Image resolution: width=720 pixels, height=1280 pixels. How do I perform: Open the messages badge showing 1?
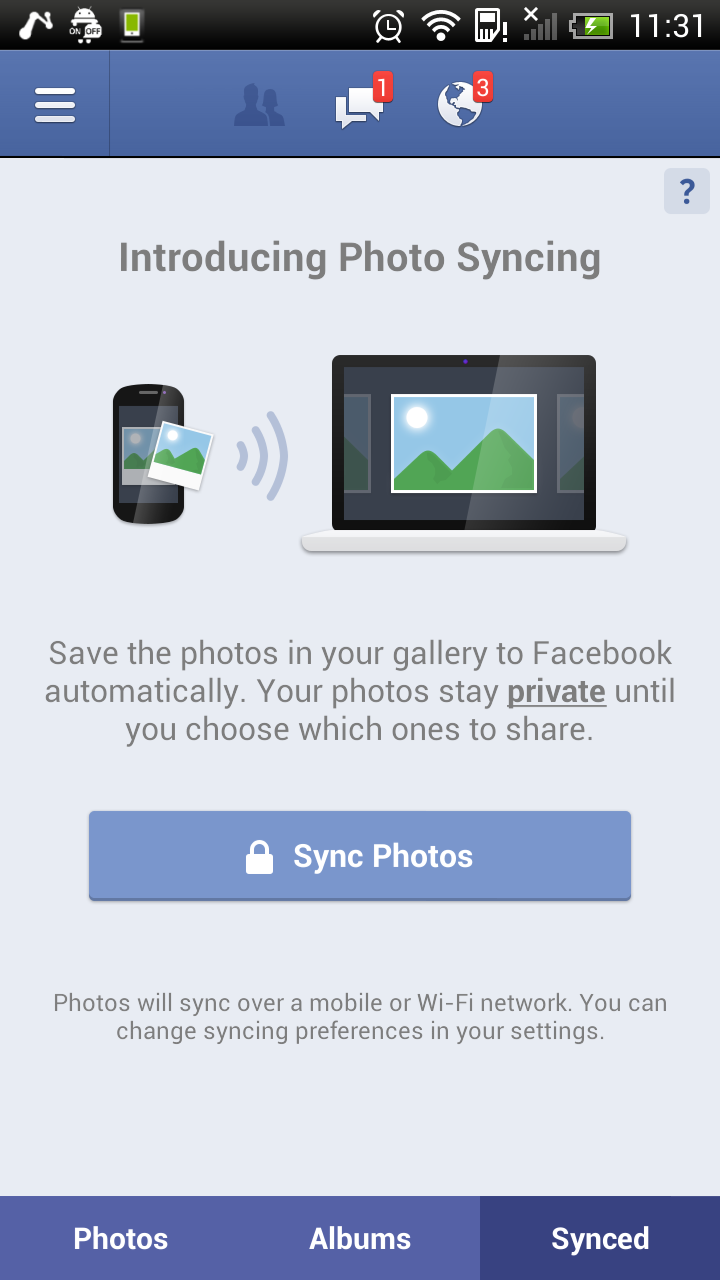(x=381, y=85)
